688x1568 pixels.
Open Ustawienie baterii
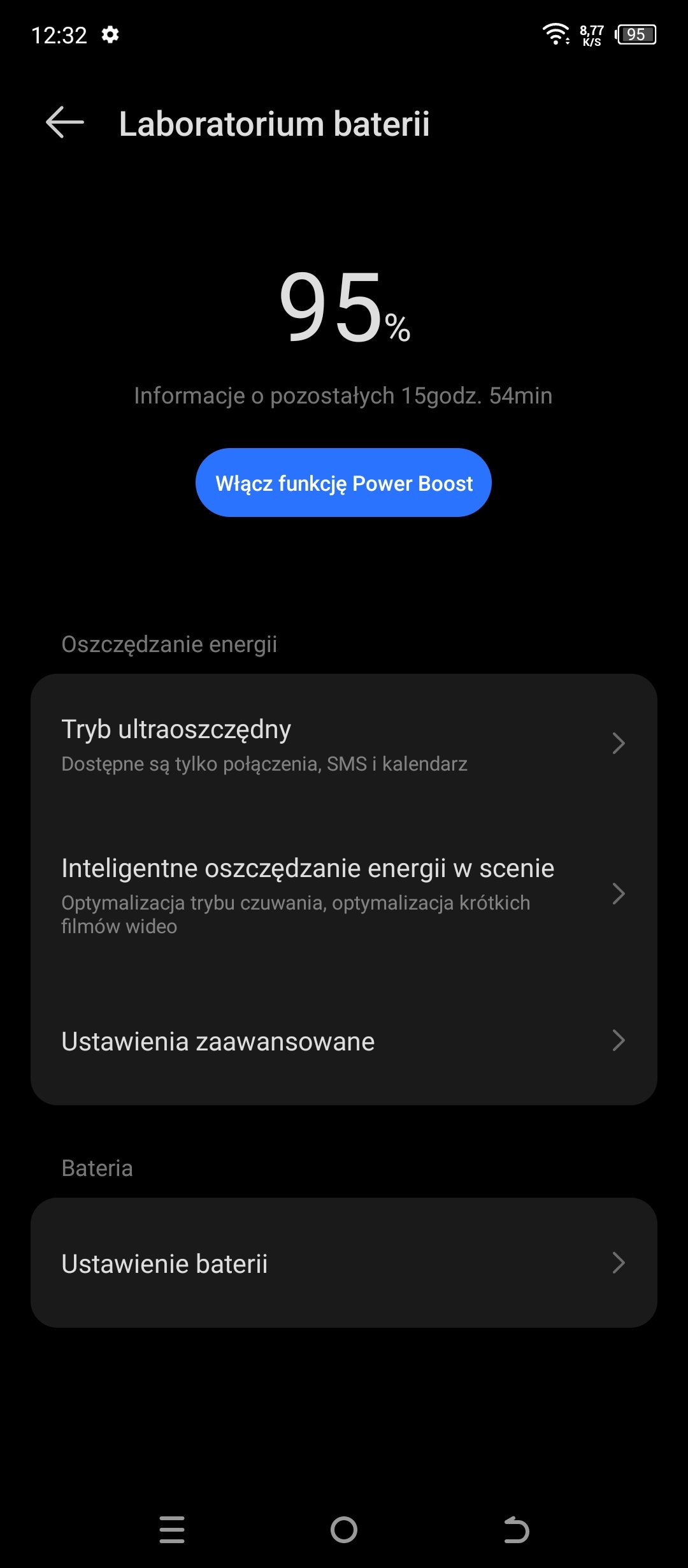coord(343,1263)
